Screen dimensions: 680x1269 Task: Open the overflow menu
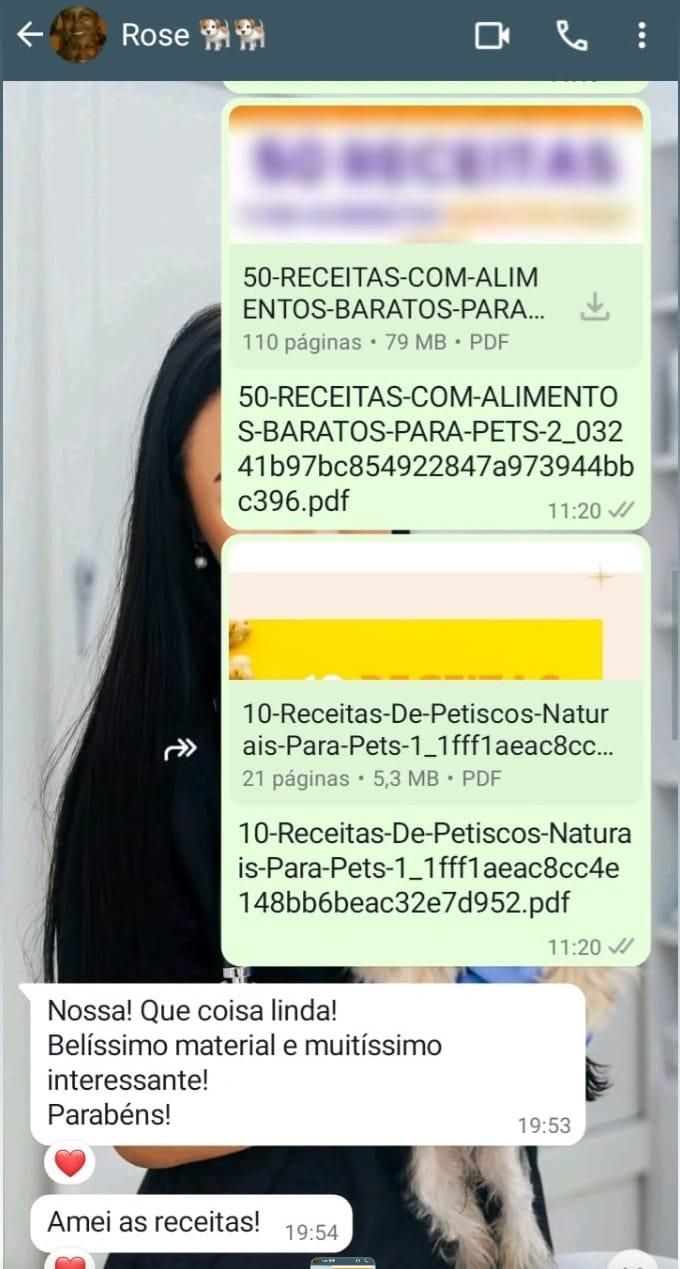click(641, 36)
